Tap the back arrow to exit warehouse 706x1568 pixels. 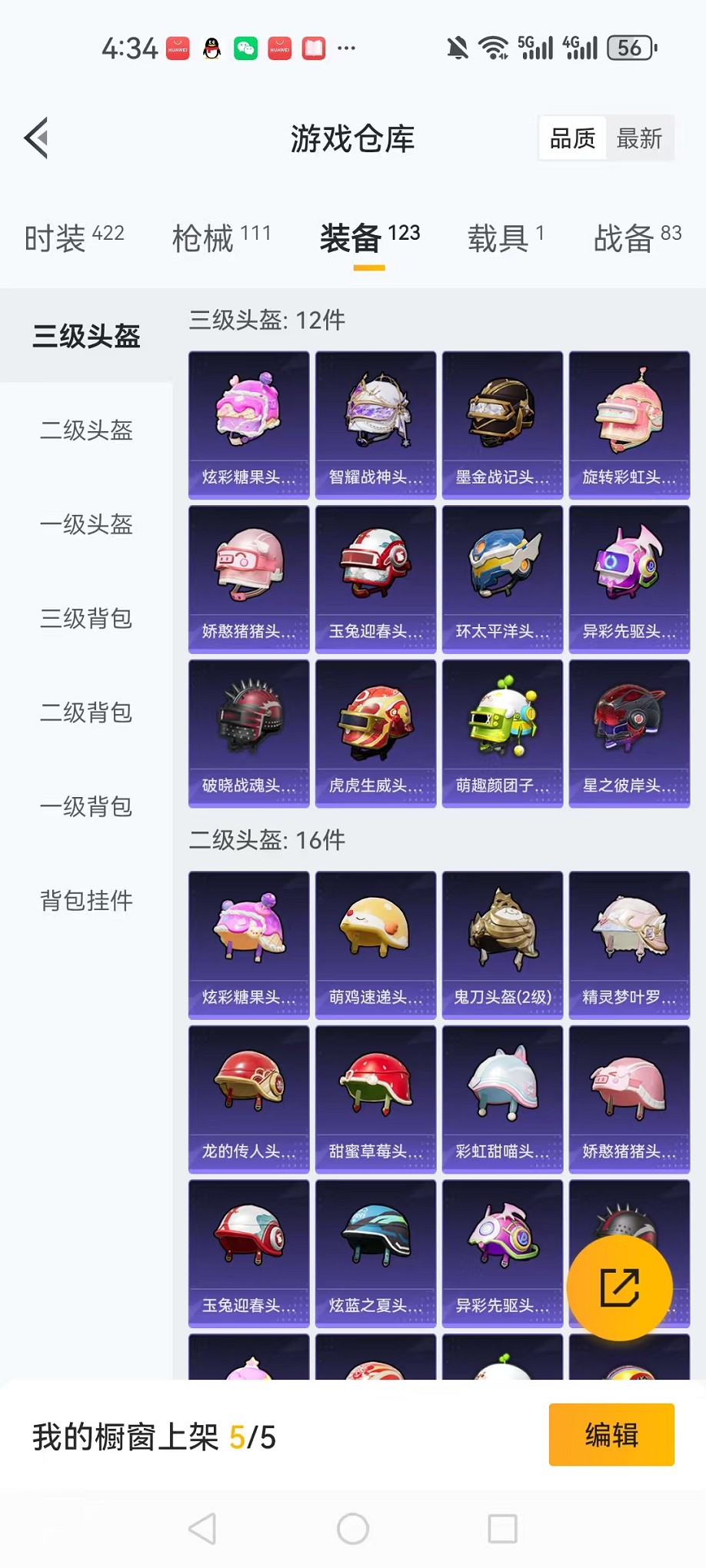(36, 138)
